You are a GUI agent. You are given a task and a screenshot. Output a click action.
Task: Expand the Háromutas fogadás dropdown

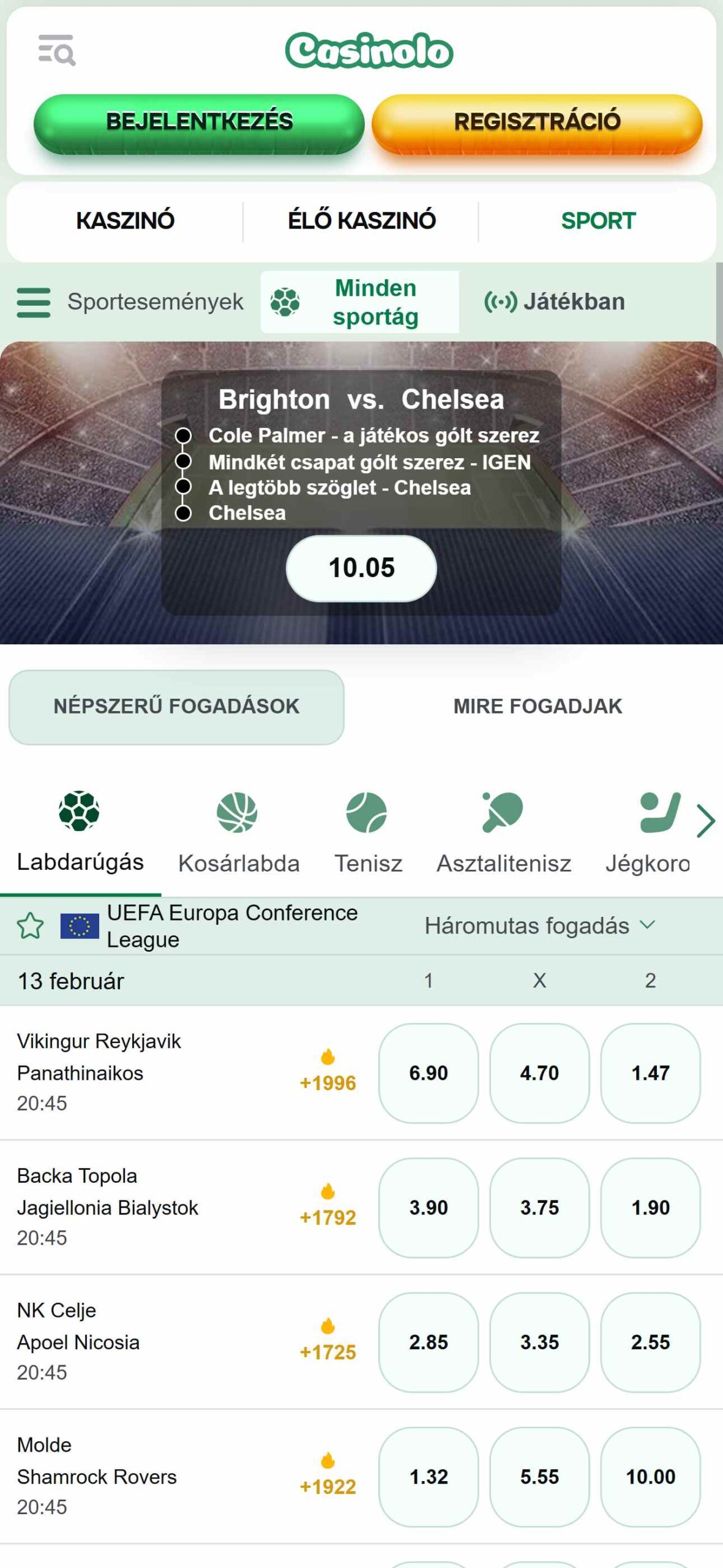pyautogui.click(x=541, y=925)
